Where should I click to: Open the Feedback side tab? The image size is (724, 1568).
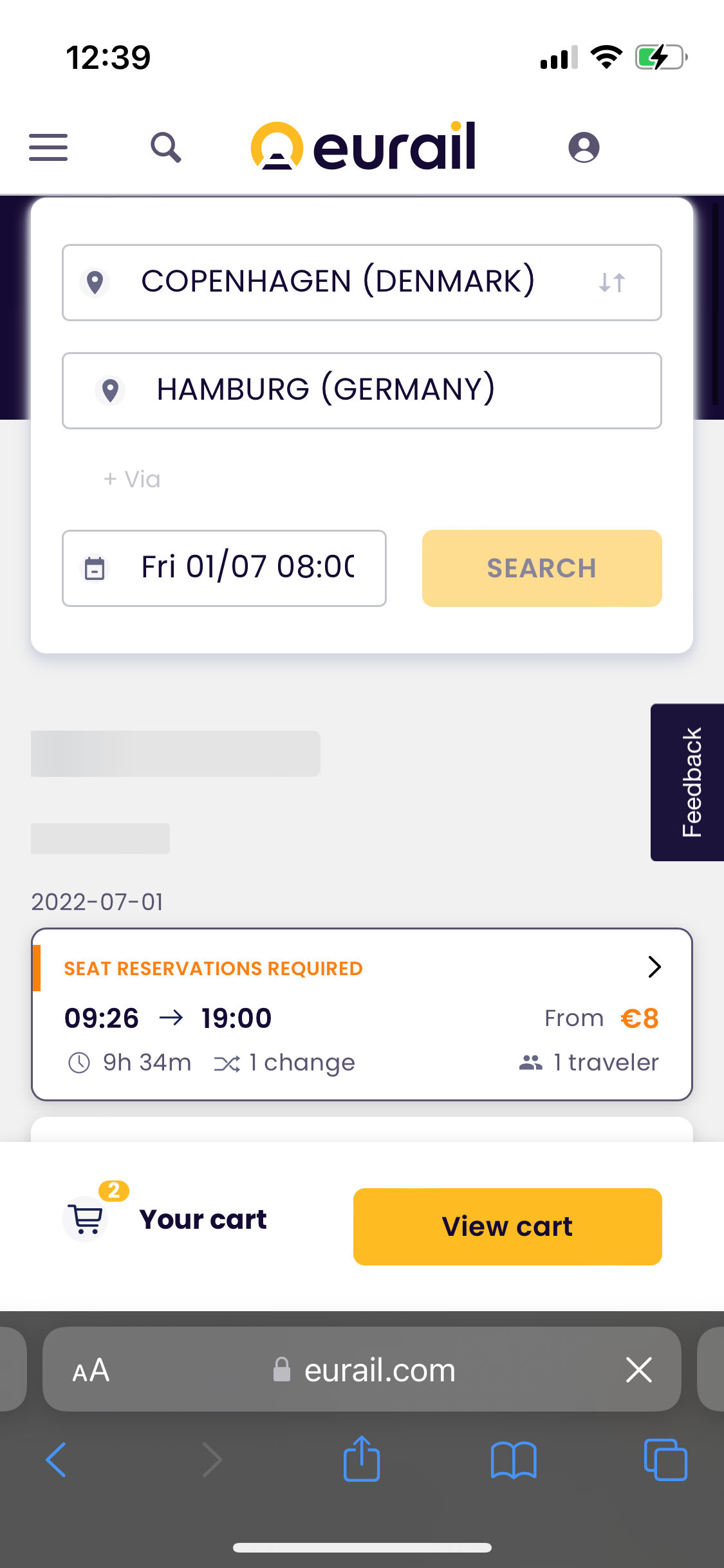[x=688, y=782]
